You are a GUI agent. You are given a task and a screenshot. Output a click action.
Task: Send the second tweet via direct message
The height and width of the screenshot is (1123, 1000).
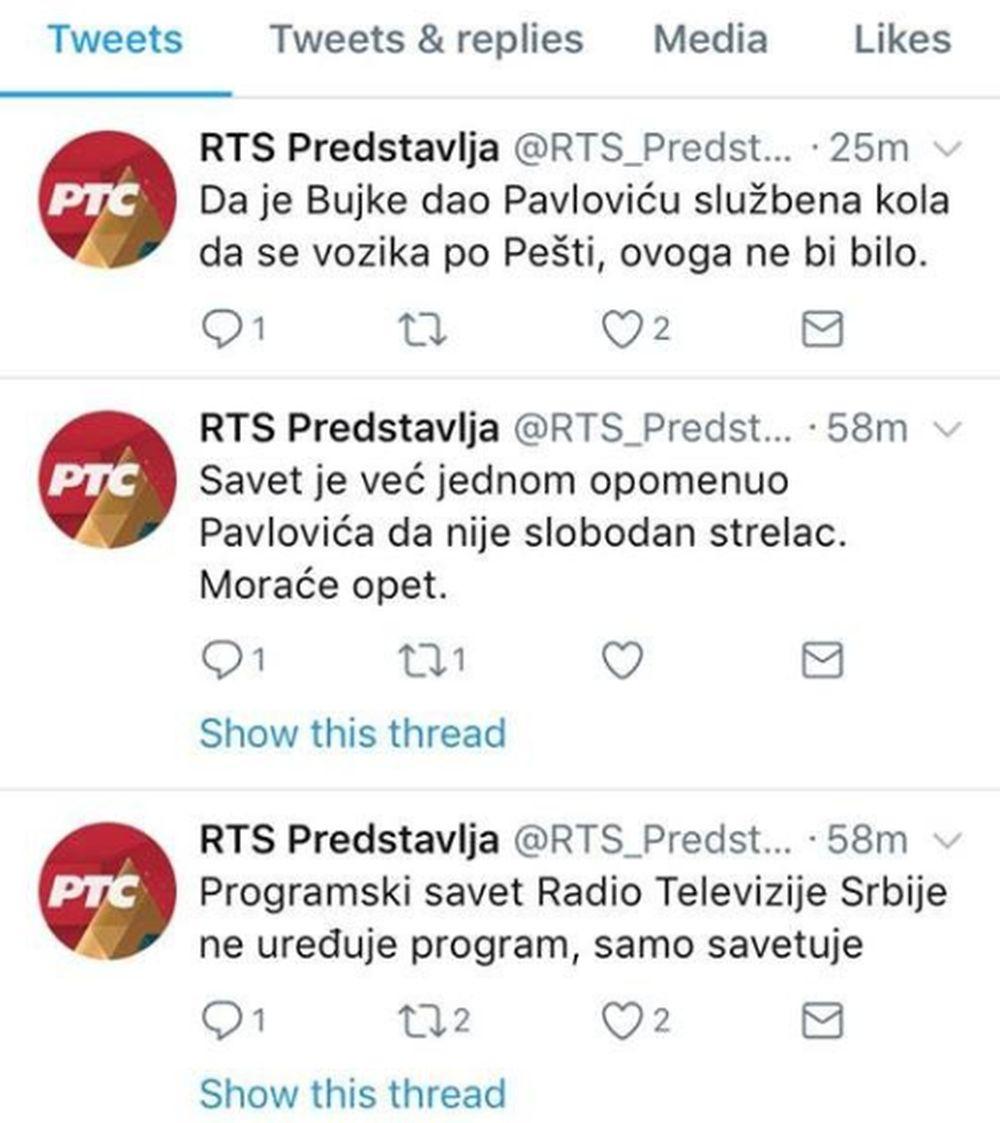(824, 657)
